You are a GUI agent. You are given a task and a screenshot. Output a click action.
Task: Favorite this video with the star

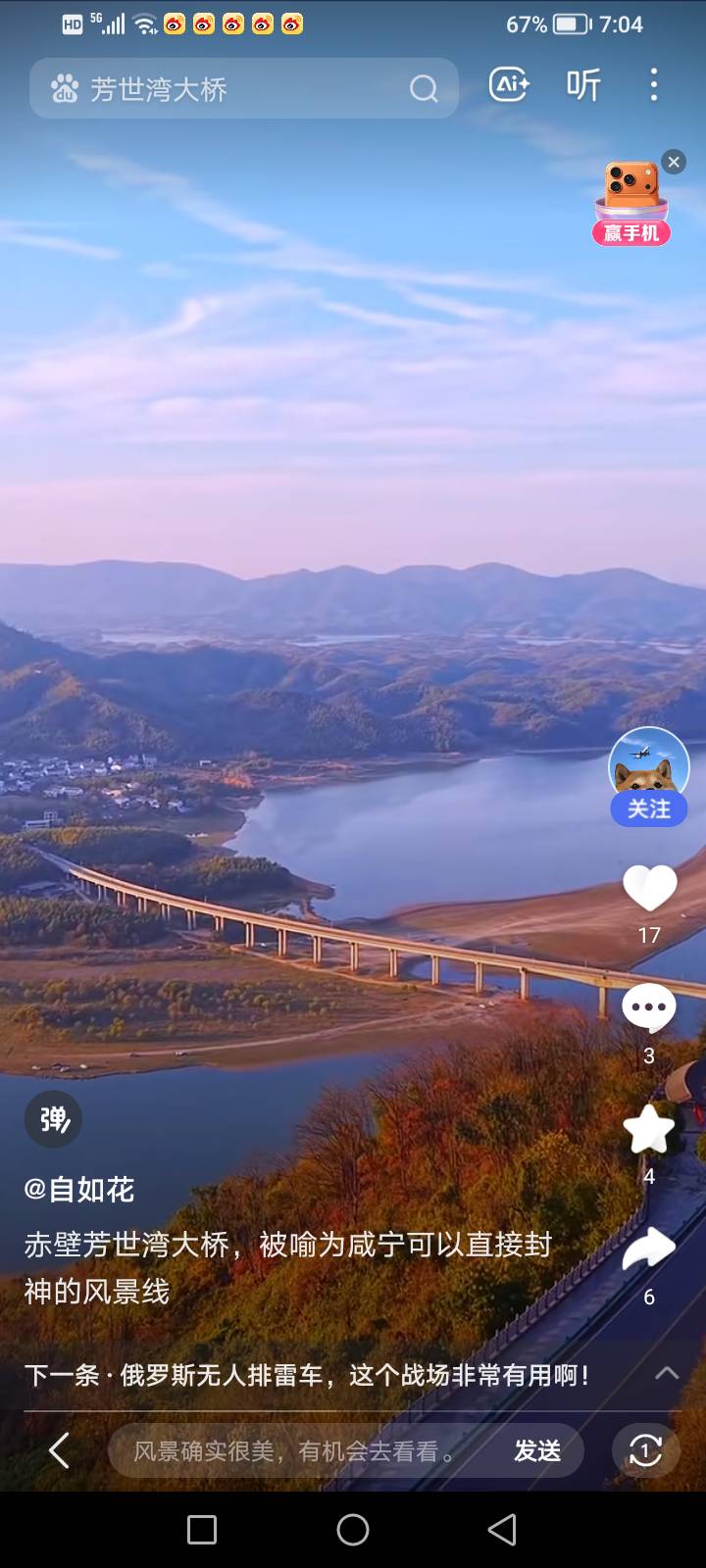coord(649,1130)
